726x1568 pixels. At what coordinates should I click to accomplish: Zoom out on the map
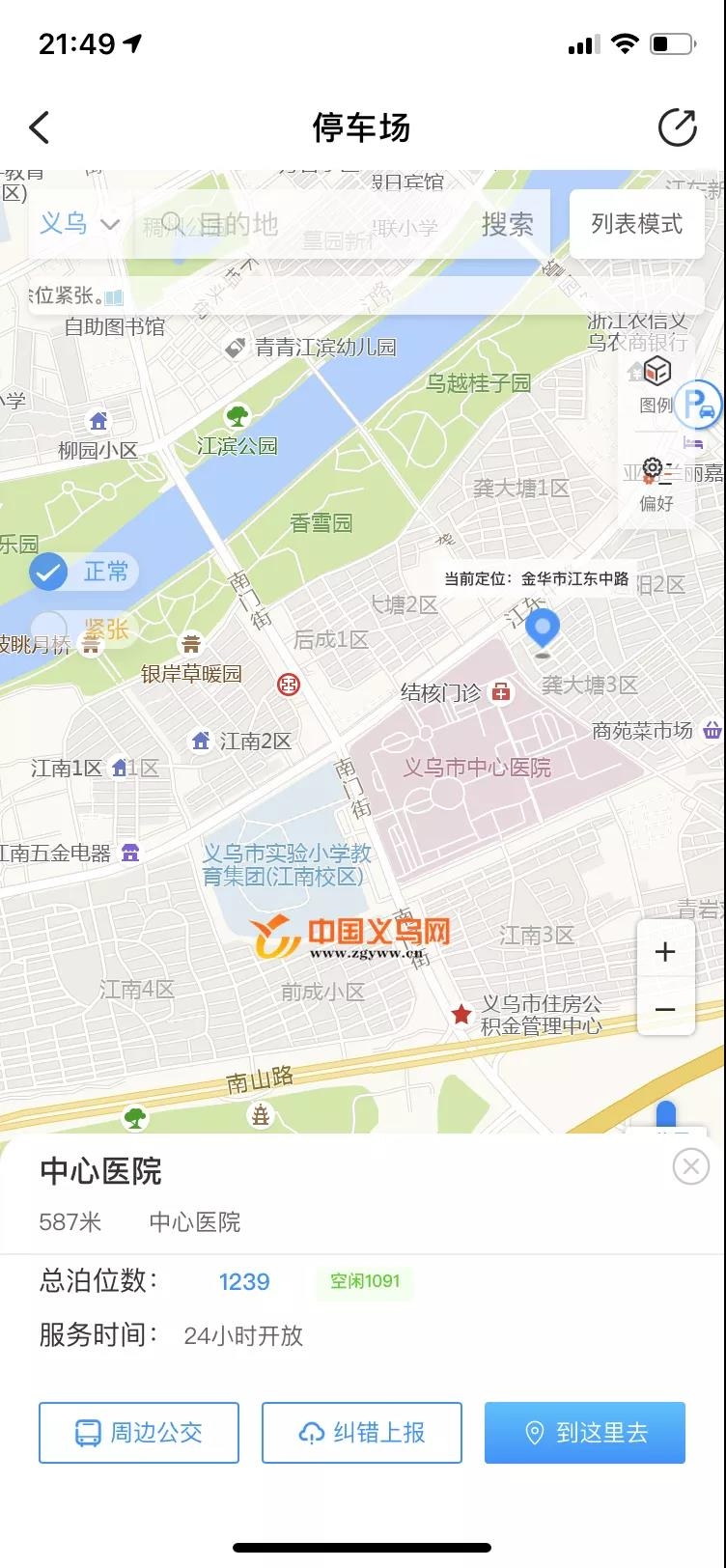665,1009
